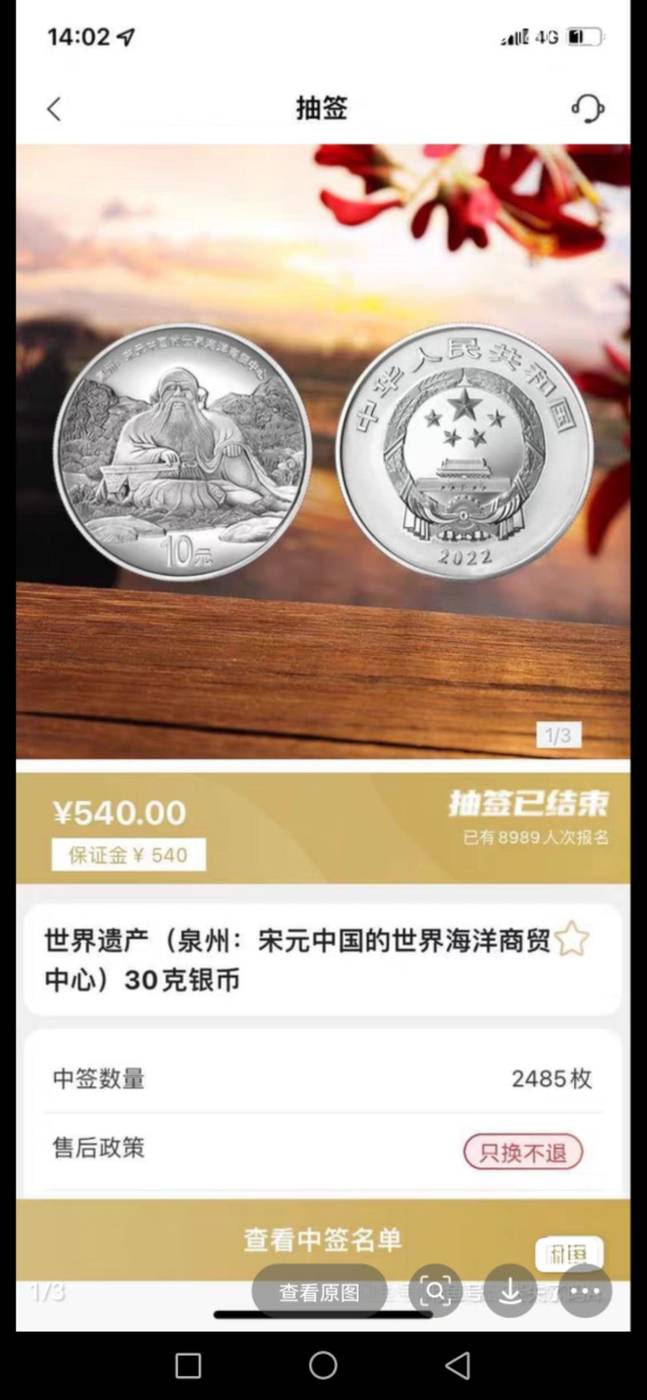
Task: Open the image search scan icon
Action: [x=436, y=1291]
